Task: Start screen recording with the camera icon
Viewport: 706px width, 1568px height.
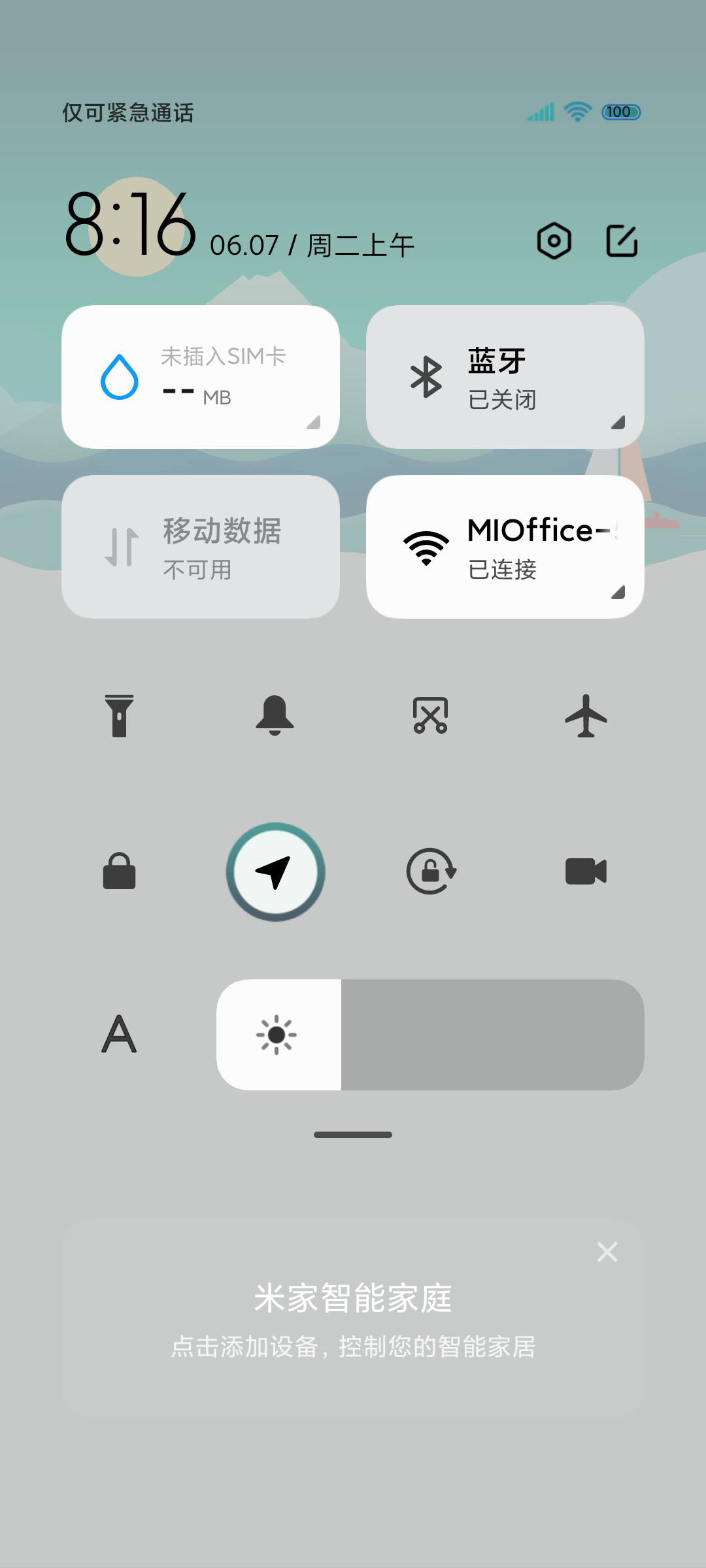Action: (x=586, y=871)
